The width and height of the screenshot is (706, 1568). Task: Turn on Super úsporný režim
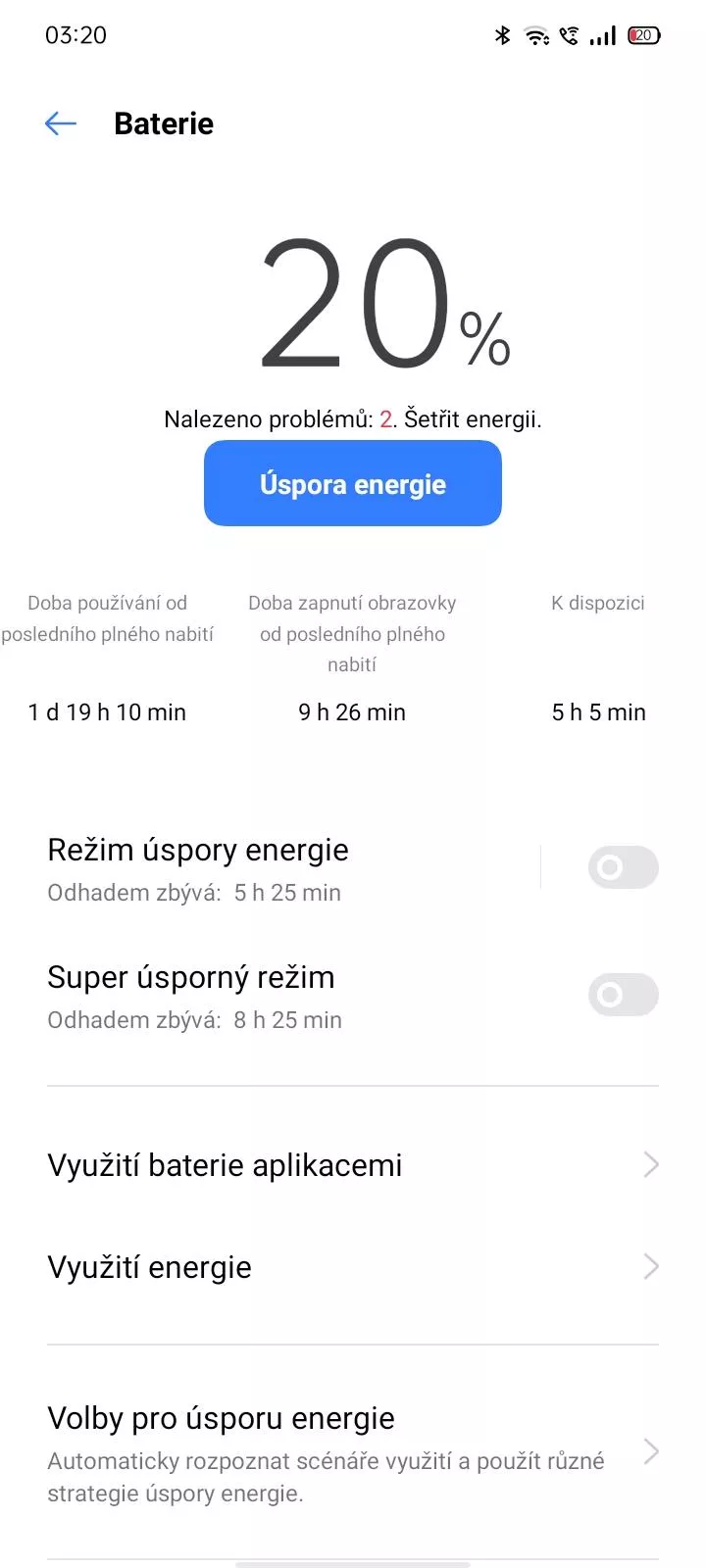623,995
